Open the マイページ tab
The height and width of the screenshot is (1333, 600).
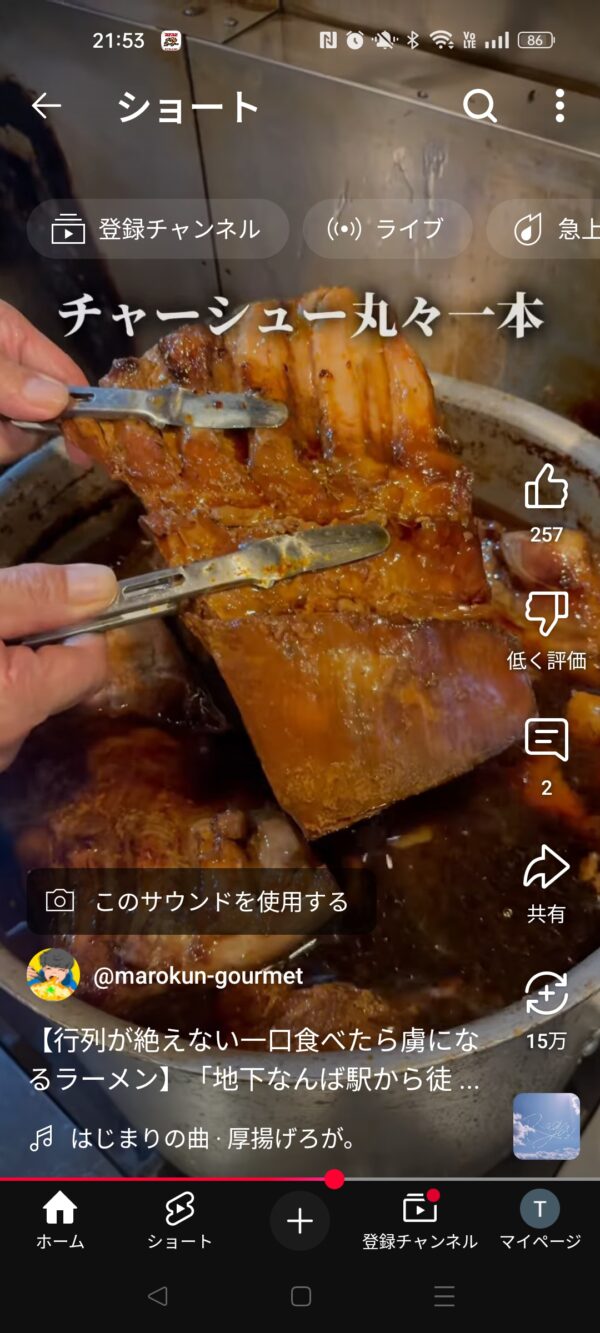click(540, 1222)
